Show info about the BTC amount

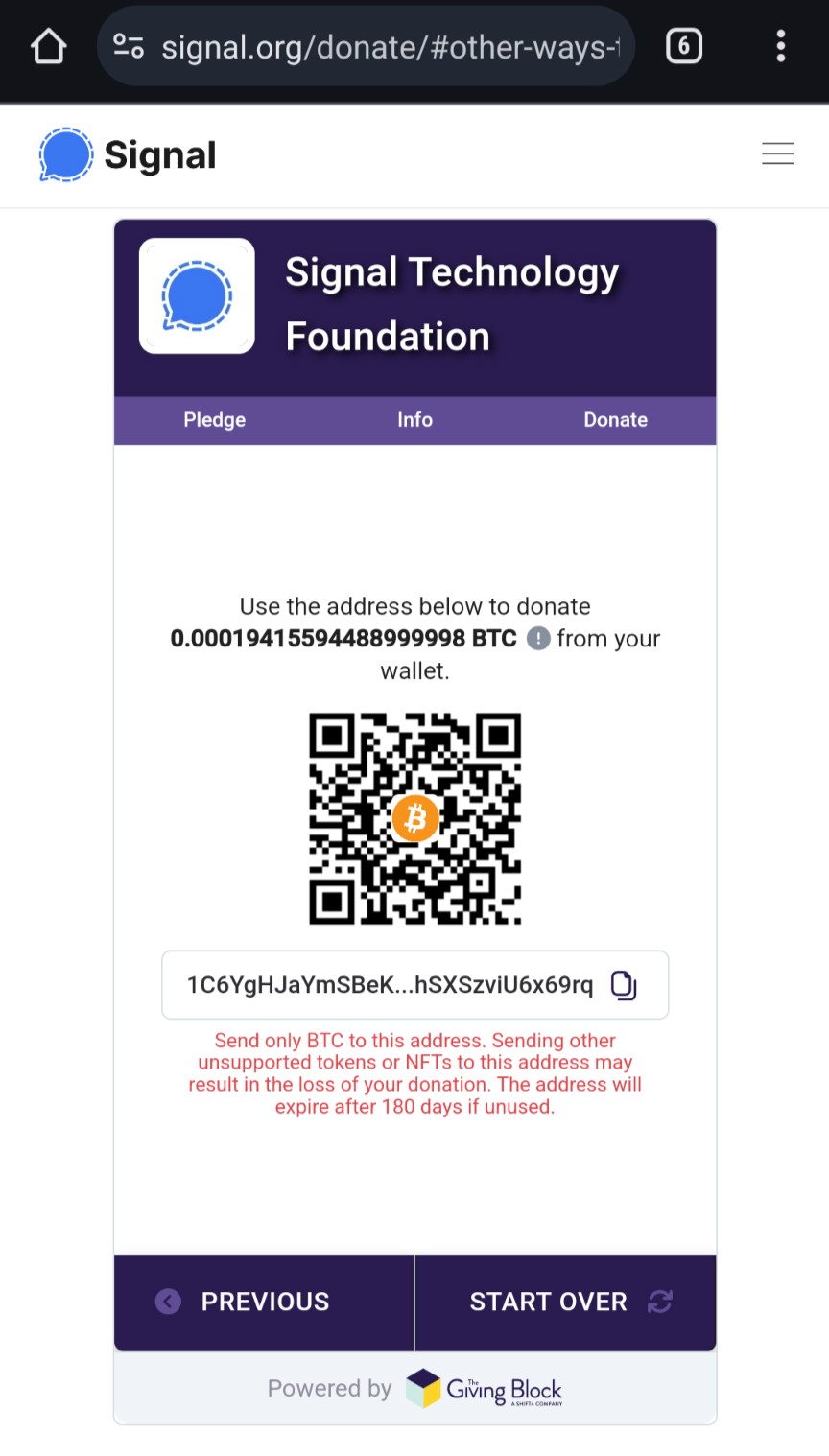(x=538, y=639)
